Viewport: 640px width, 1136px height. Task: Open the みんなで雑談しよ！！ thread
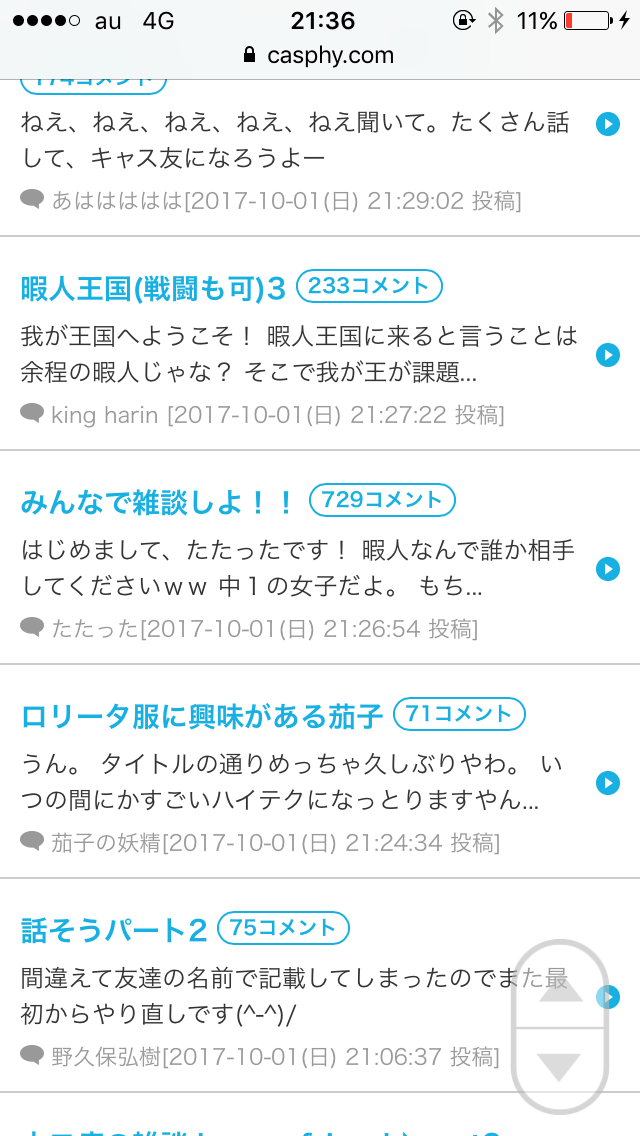[158, 502]
